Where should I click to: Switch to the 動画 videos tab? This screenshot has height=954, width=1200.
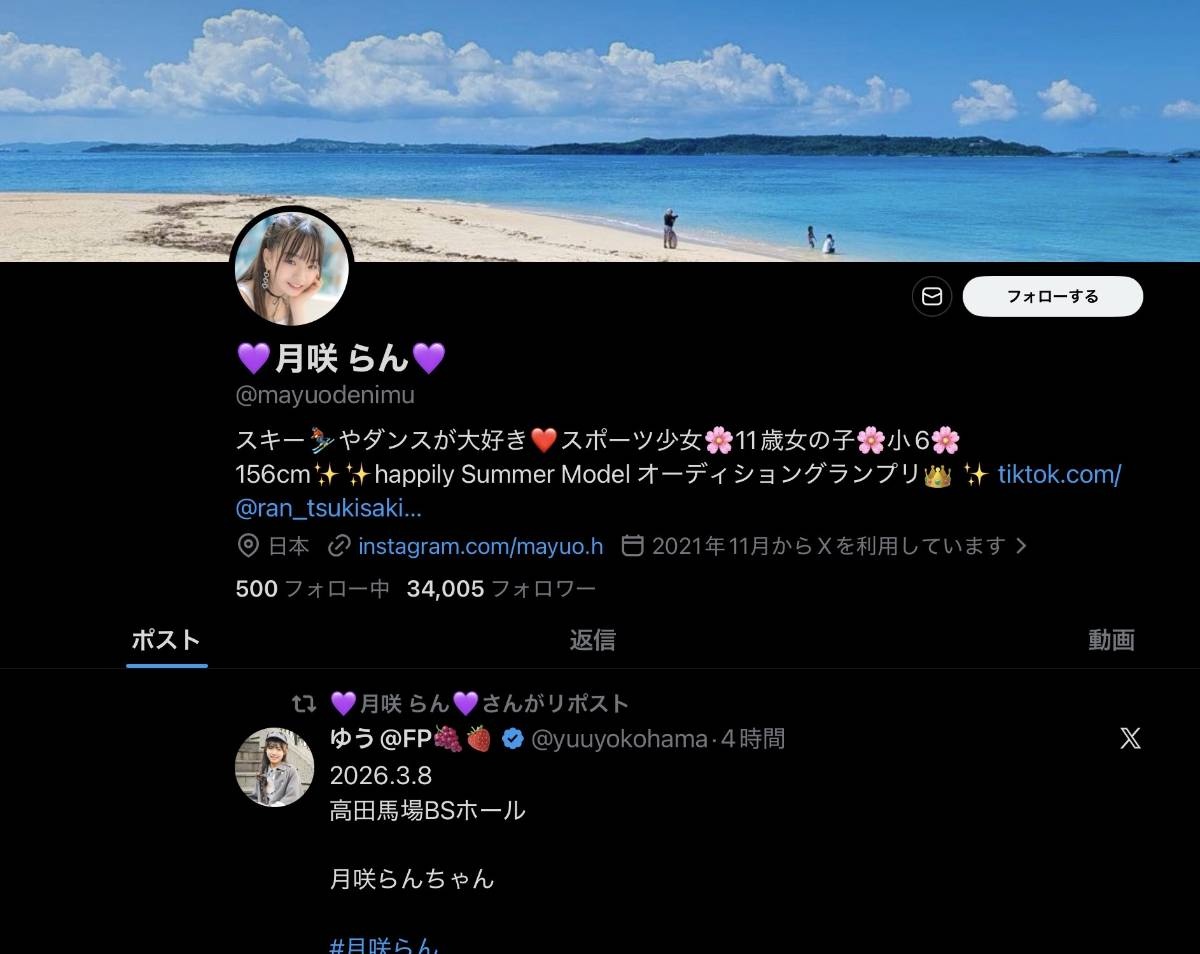[x=1111, y=640]
